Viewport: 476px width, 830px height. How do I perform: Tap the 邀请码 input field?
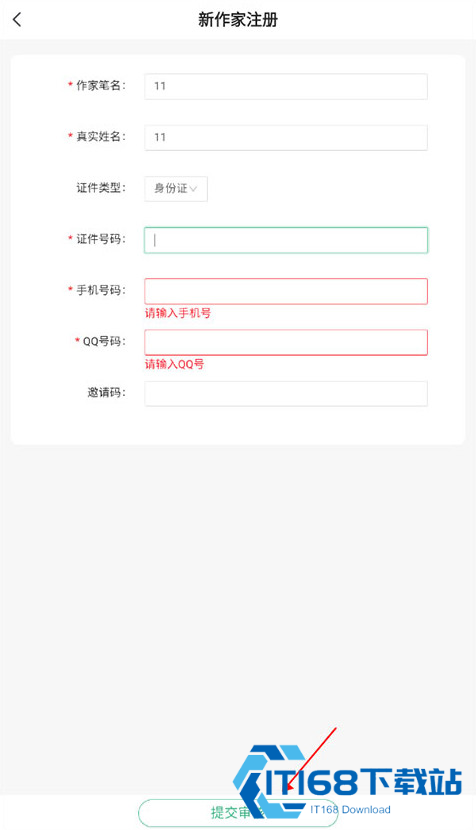285,394
